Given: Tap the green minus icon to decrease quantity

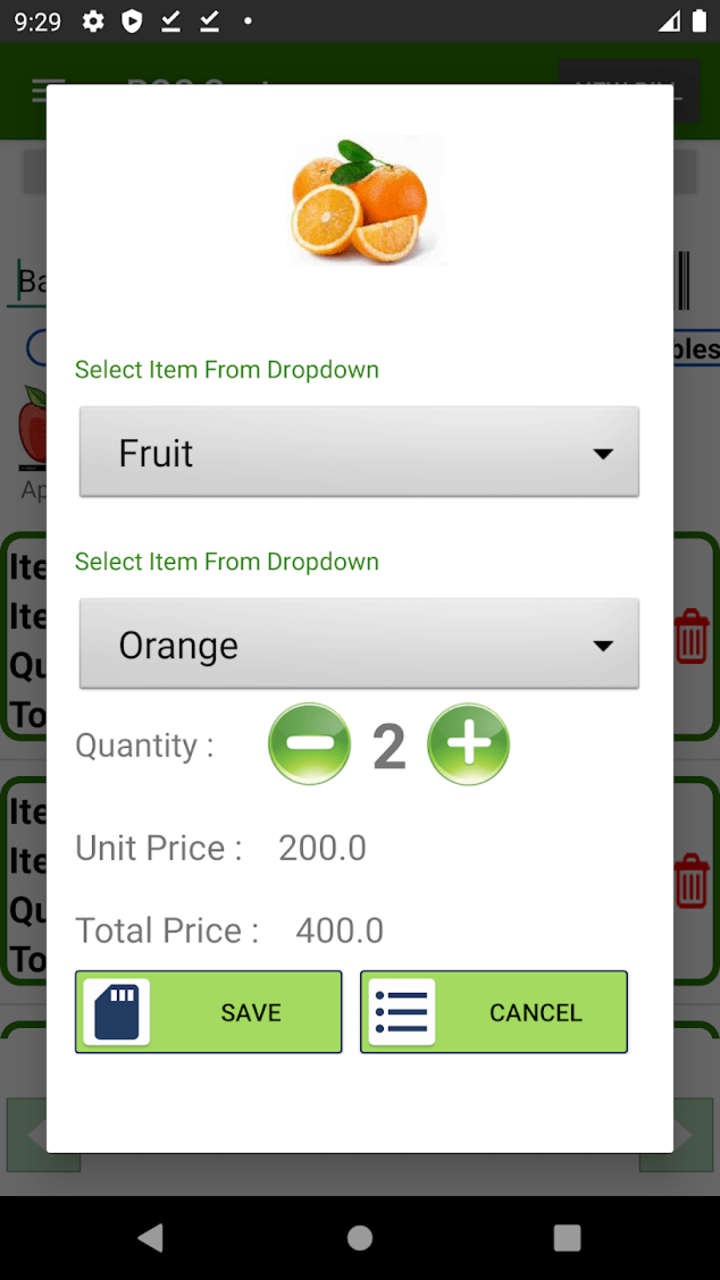Looking at the screenshot, I should coord(309,743).
